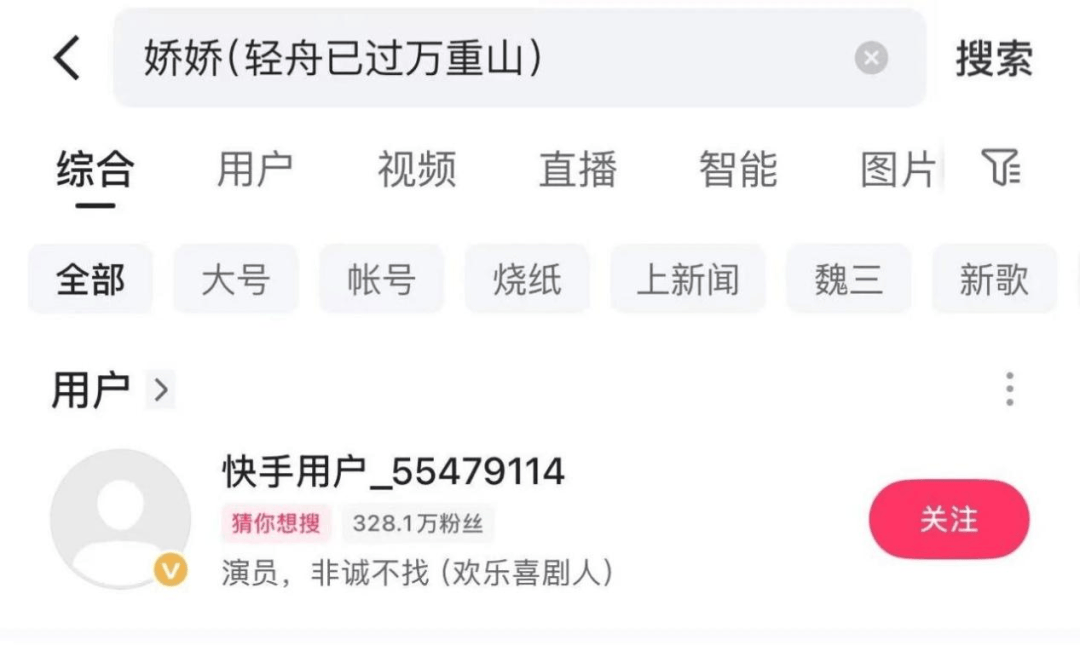Open the profile of 快手用户_55479114
Screen dimensions: 1080x669
coord(393,471)
